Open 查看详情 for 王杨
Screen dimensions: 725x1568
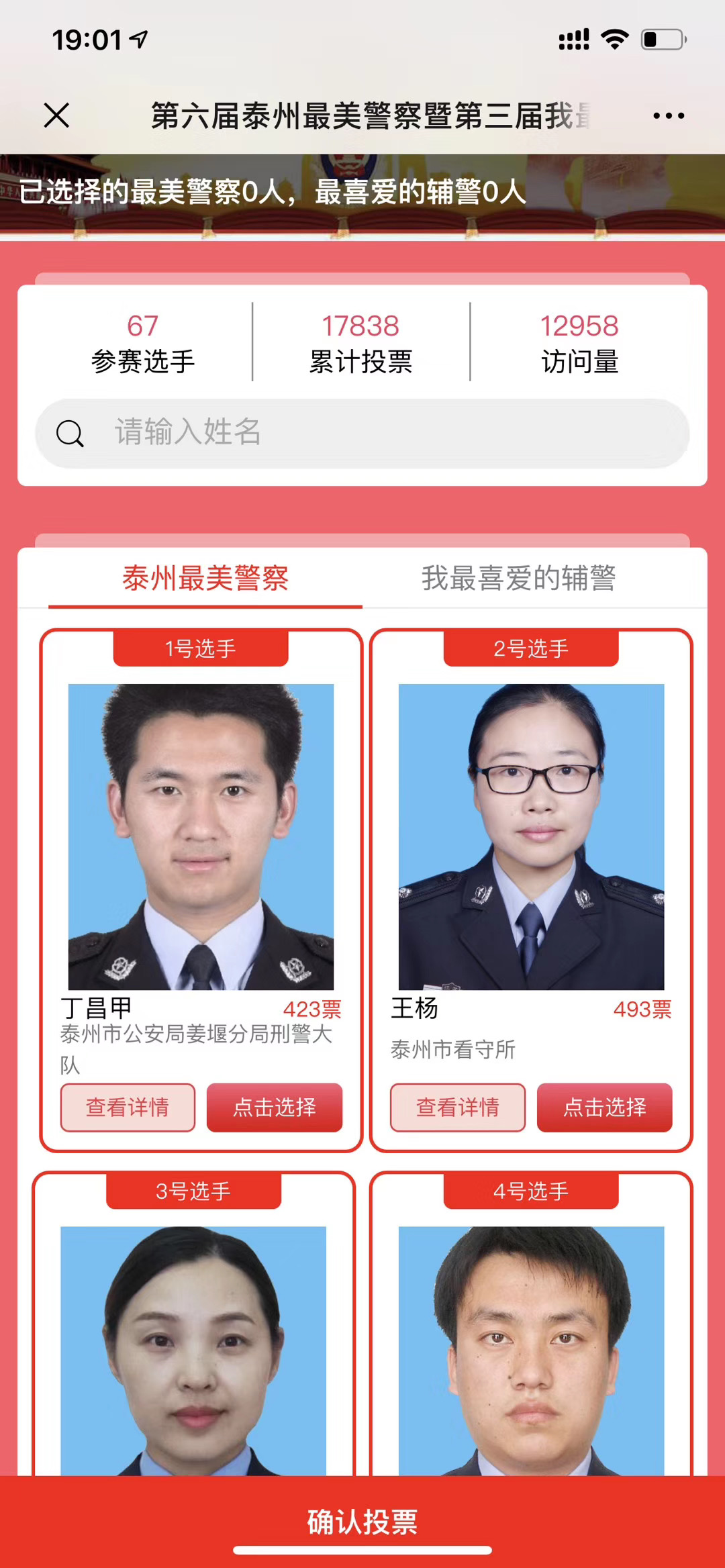coord(456,1108)
